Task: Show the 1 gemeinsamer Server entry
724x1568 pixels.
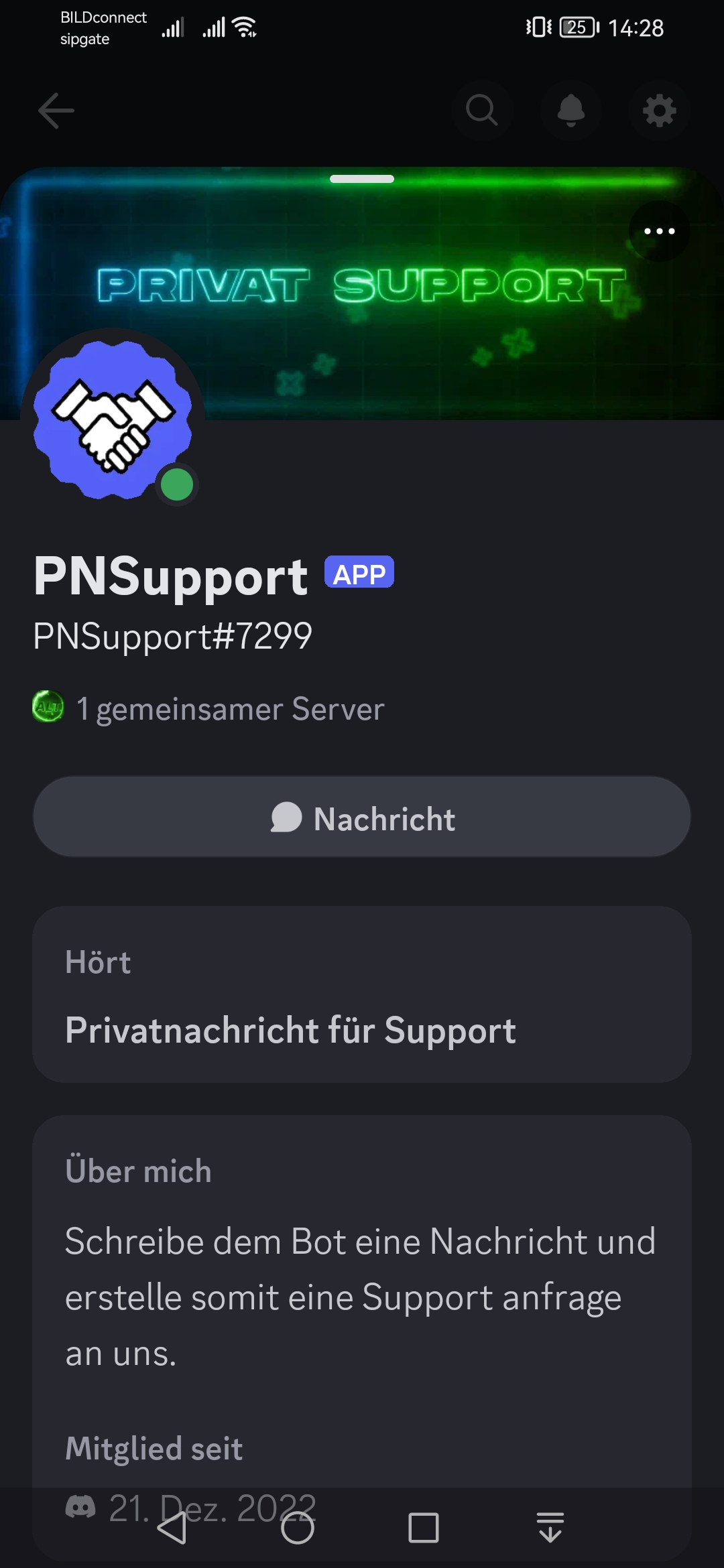Action: [x=208, y=708]
